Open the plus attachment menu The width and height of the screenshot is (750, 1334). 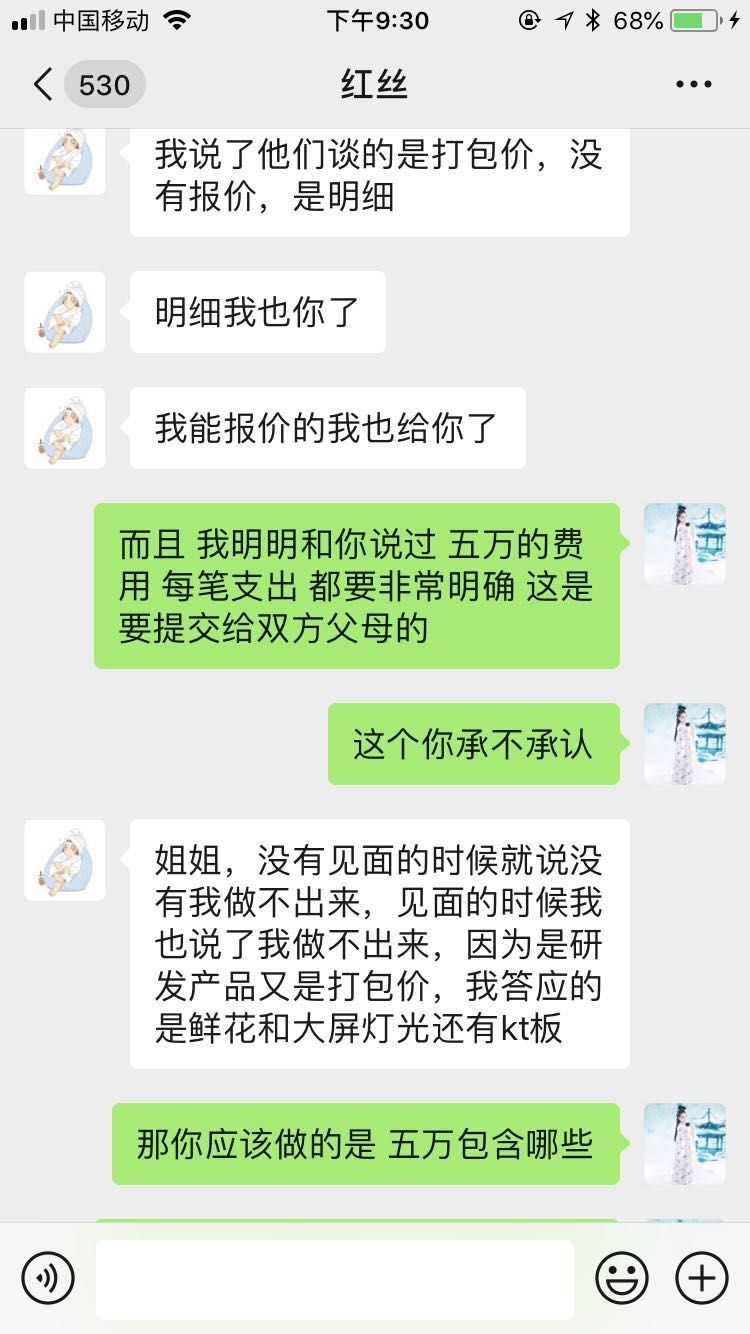tap(702, 1278)
